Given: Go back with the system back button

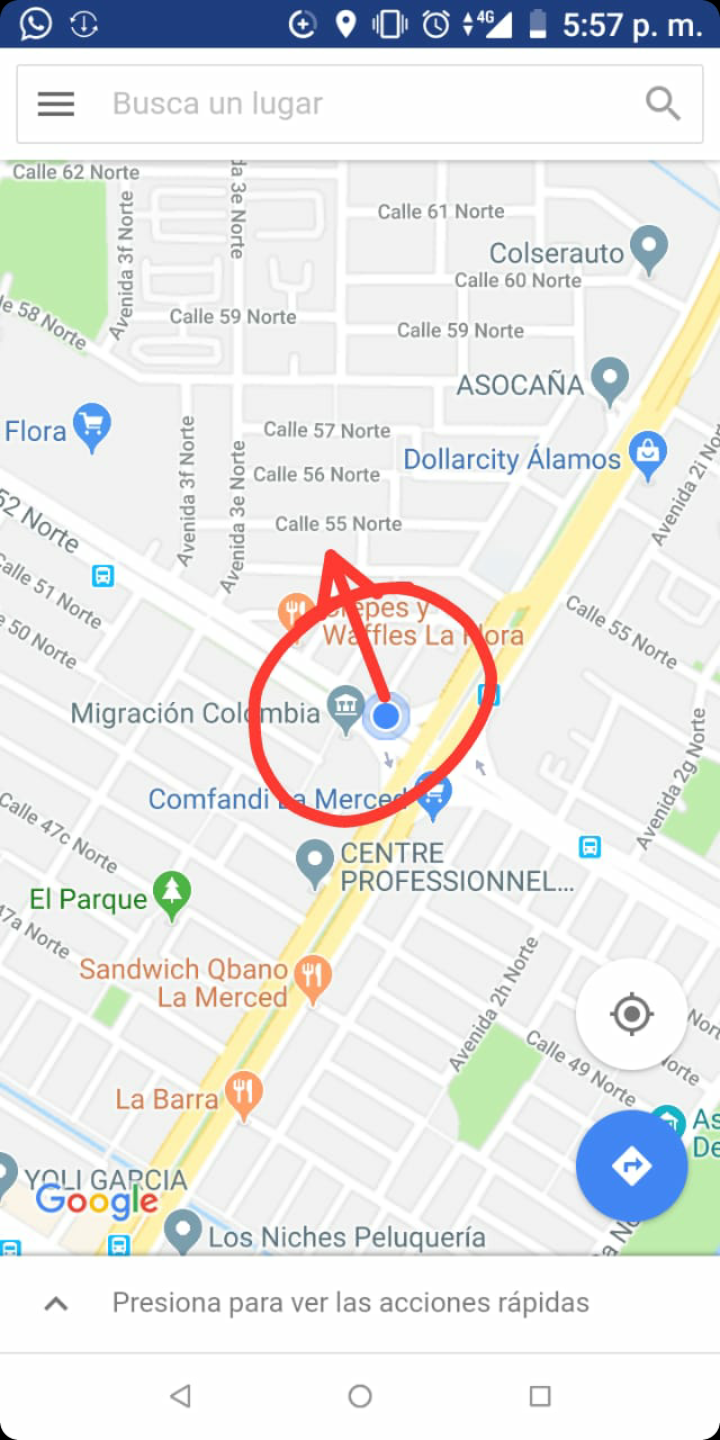Looking at the screenshot, I should pyautogui.click(x=180, y=1396).
